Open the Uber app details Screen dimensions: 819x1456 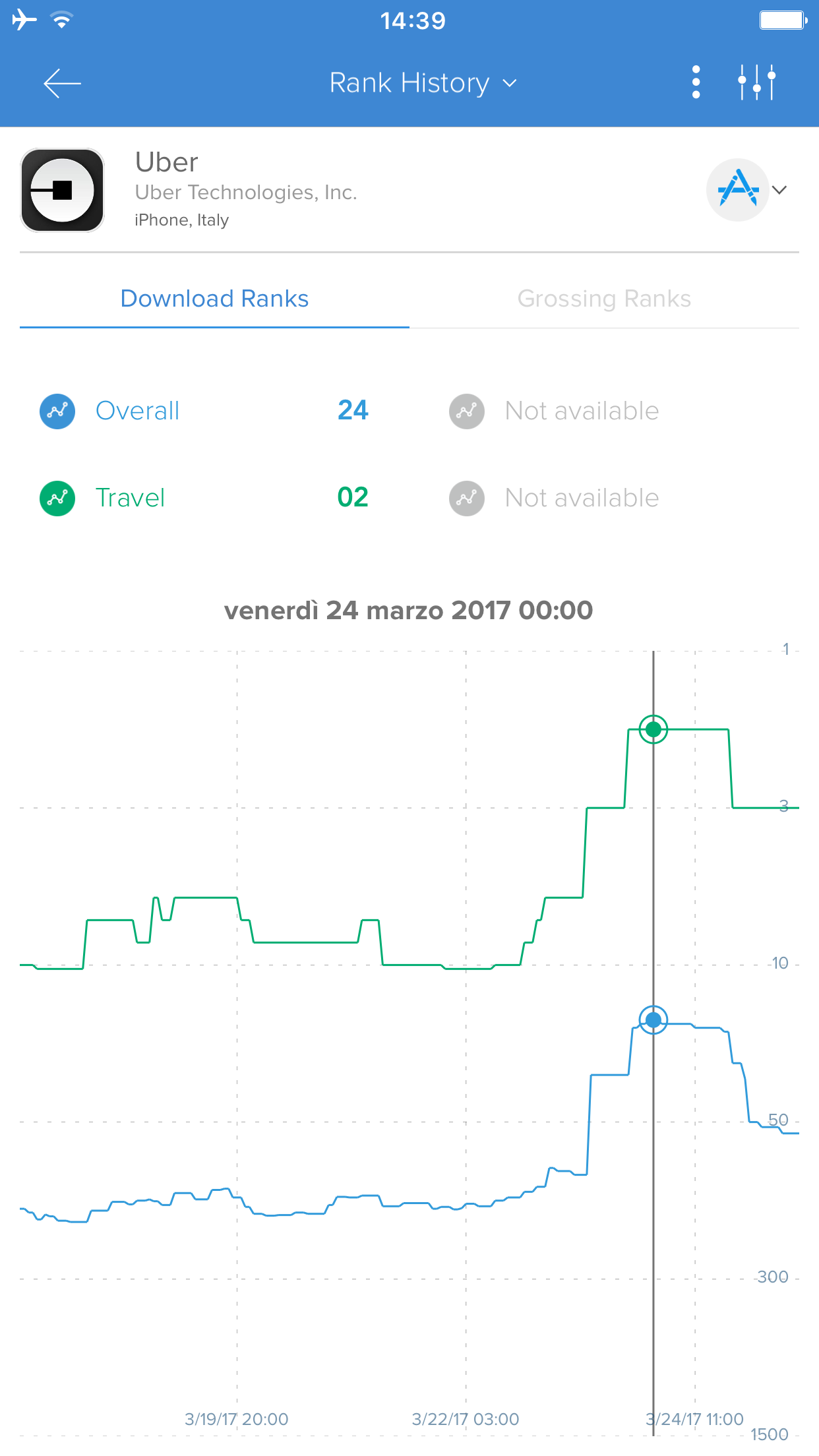tap(63, 190)
